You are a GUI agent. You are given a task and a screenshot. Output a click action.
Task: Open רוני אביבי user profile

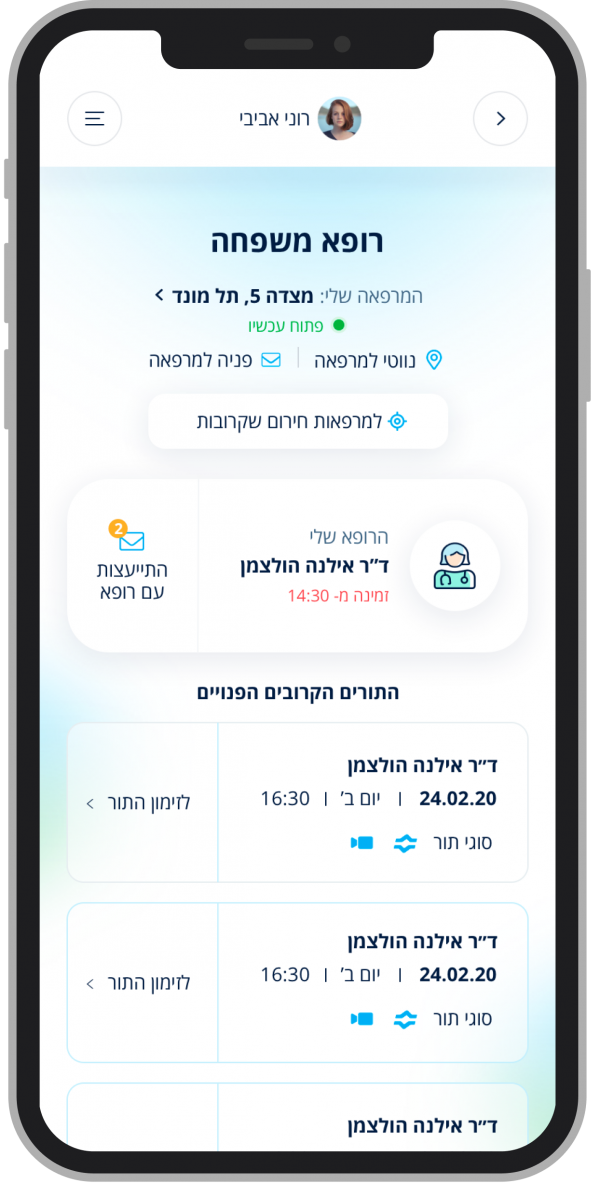[300, 119]
